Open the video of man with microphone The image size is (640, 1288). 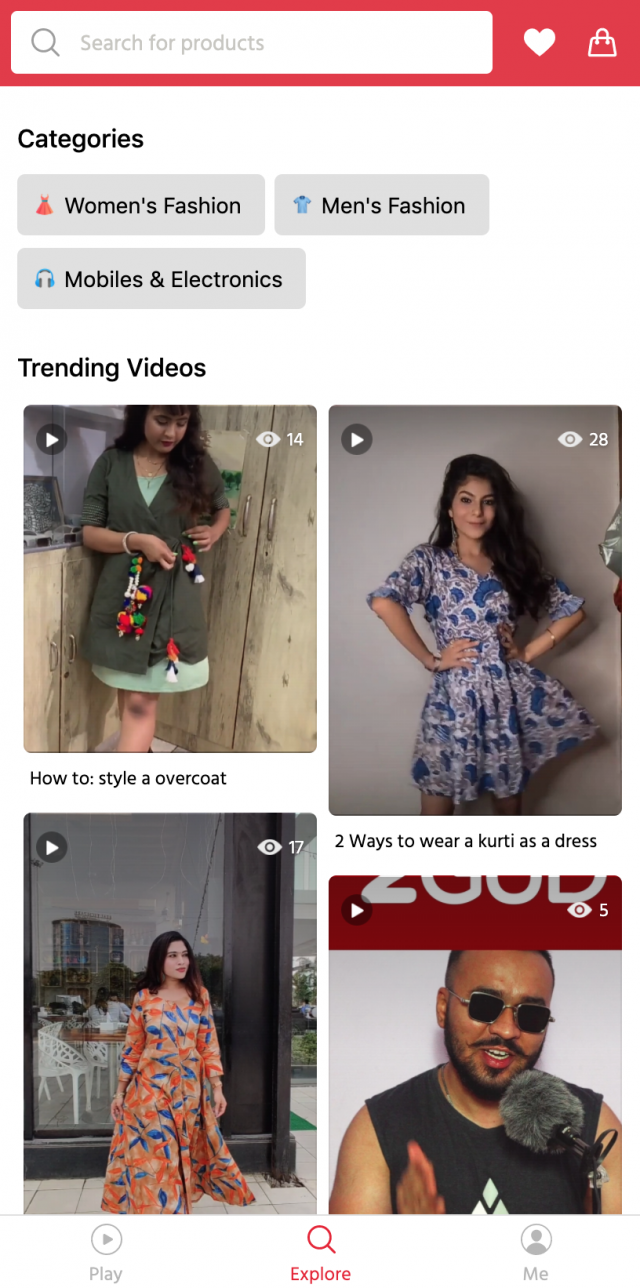[475, 1045]
